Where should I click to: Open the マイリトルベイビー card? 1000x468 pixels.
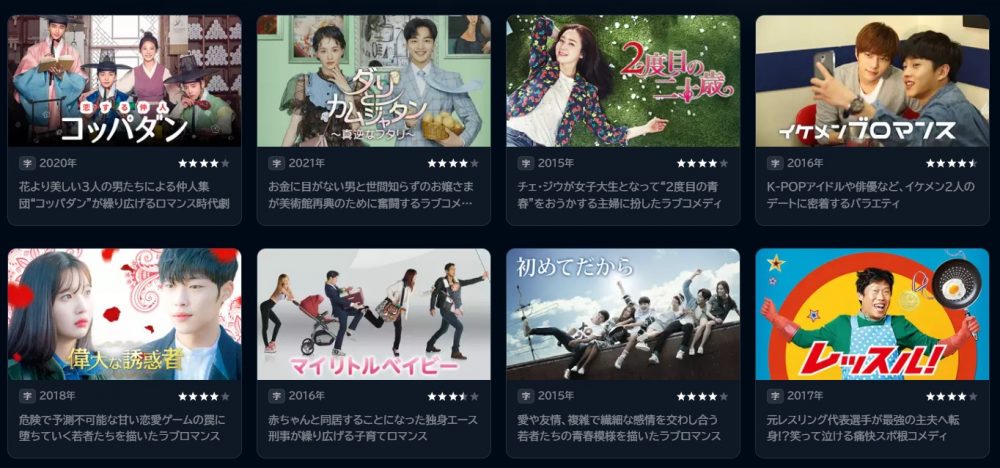pos(373,315)
